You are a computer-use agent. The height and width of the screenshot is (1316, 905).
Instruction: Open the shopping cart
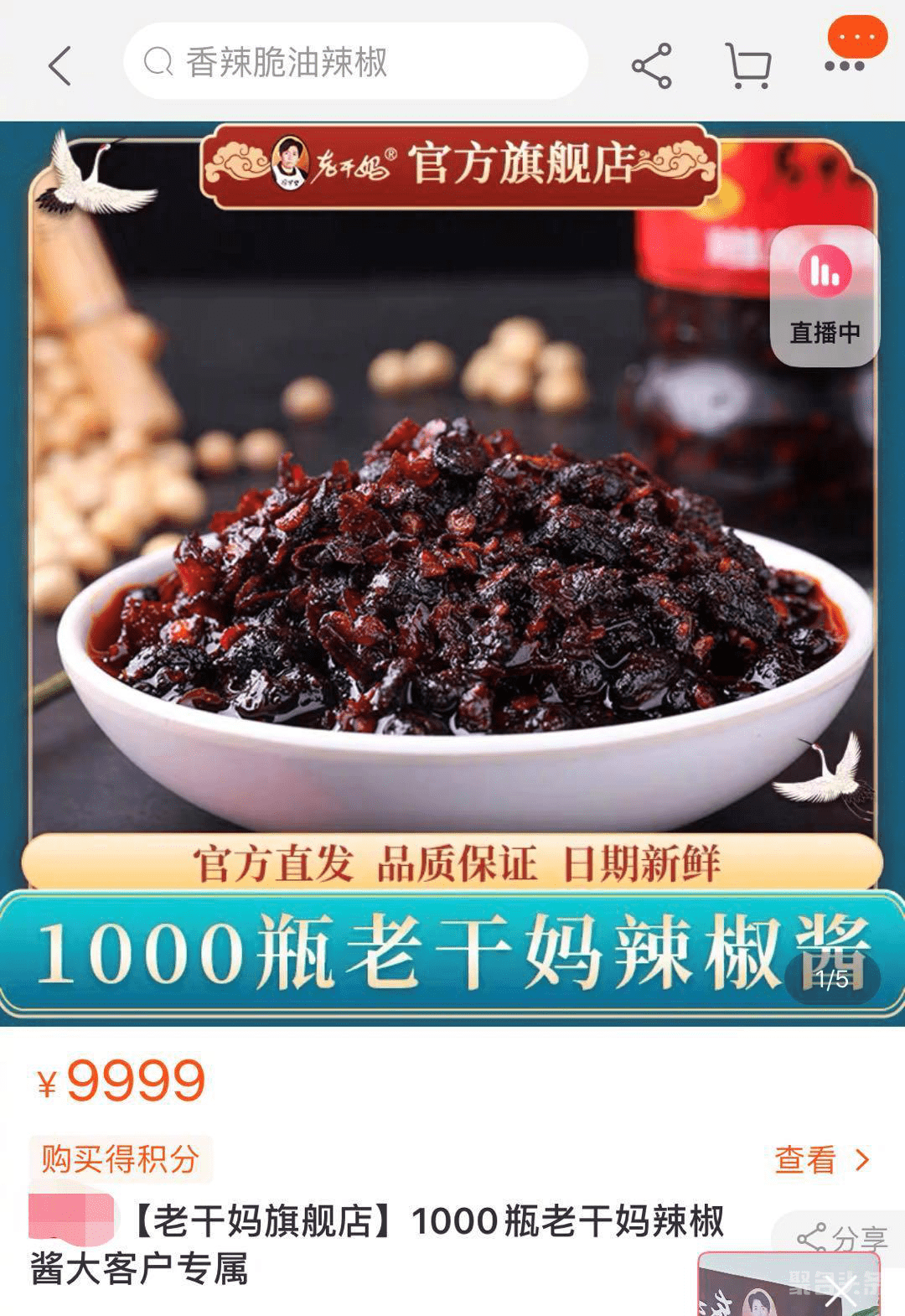pyautogui.click(x=748, y=65)
